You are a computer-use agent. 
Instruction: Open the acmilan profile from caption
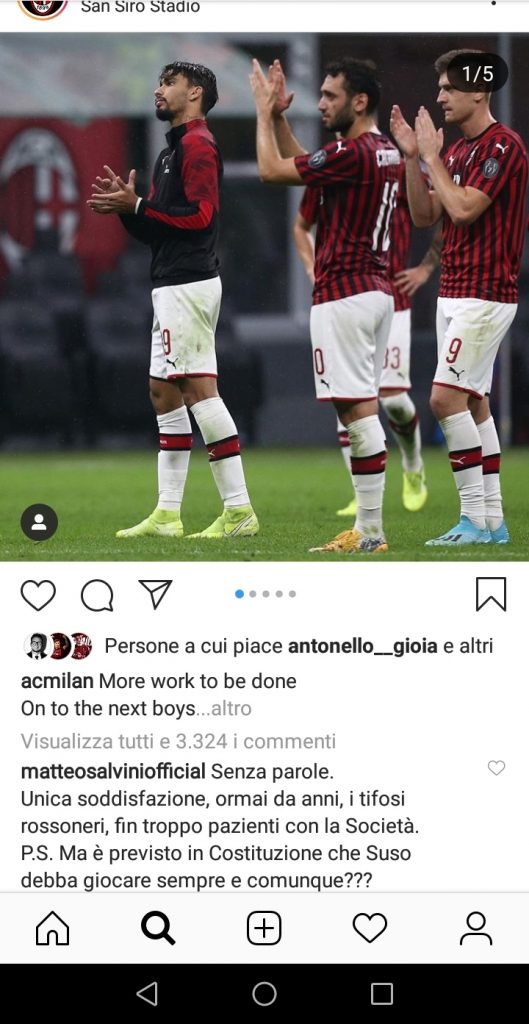(57, 681)
